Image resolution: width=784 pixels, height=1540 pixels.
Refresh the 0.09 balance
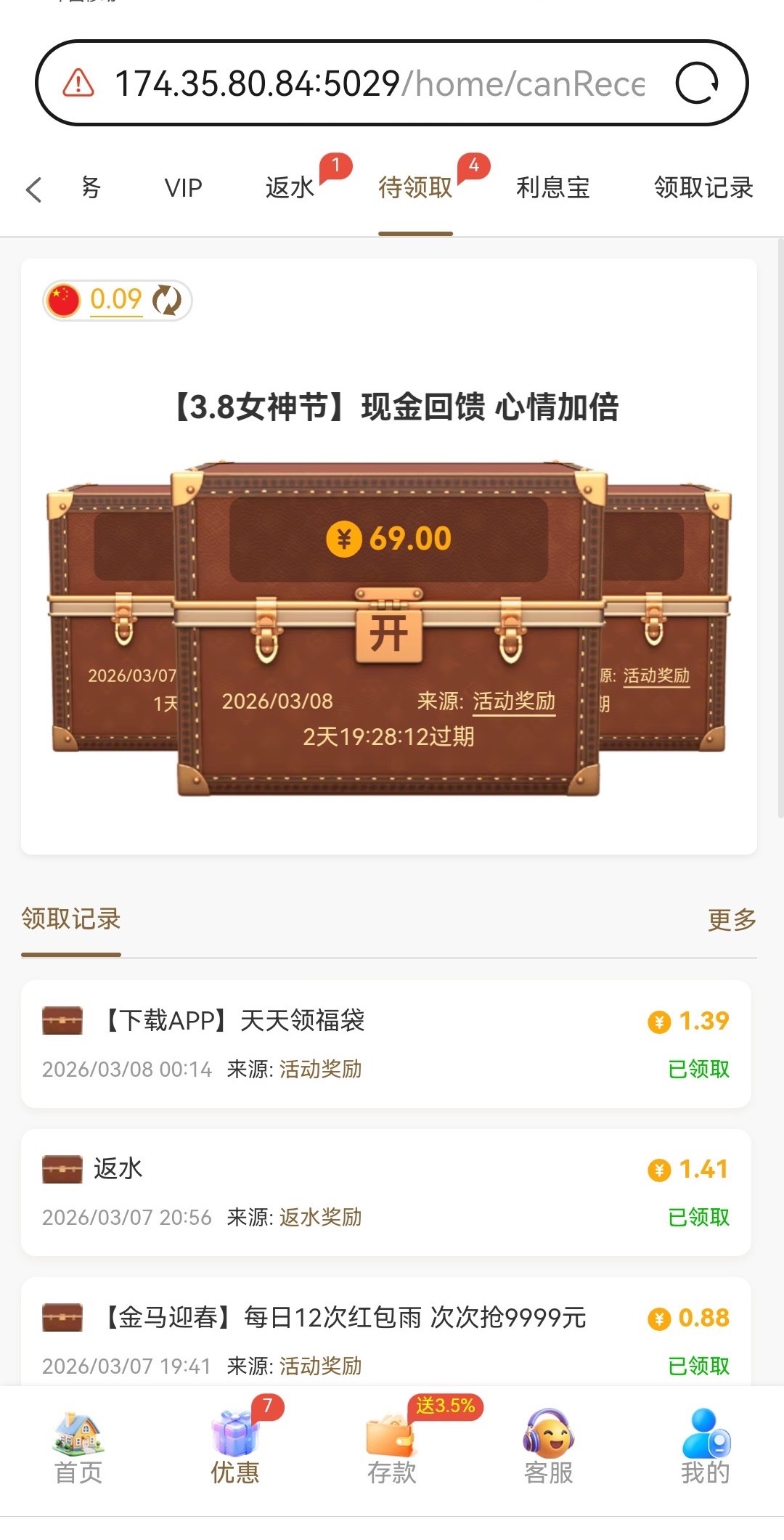coord(167,300)
